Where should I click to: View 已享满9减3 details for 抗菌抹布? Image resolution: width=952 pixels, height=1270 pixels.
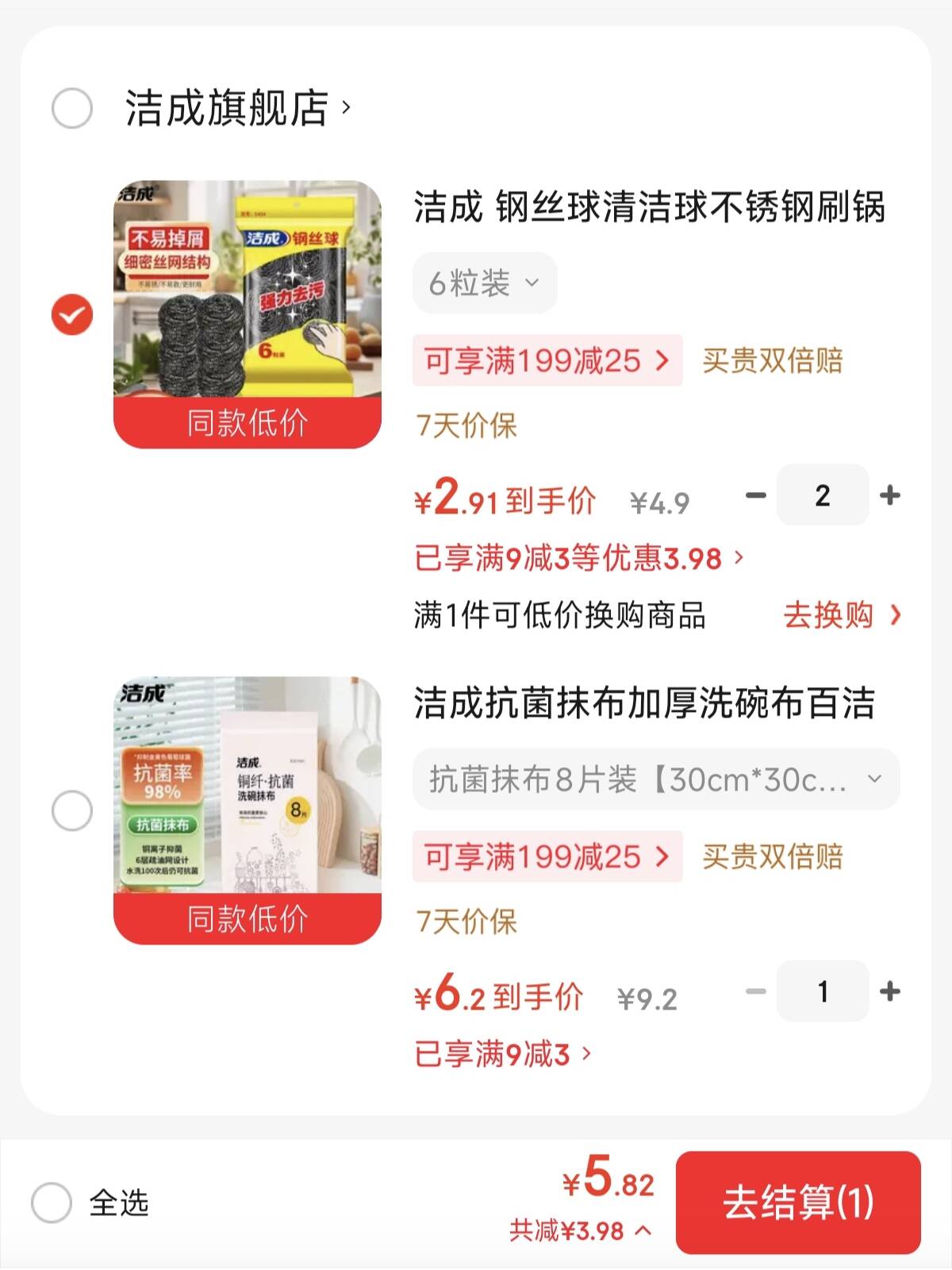coord(502,1054)
